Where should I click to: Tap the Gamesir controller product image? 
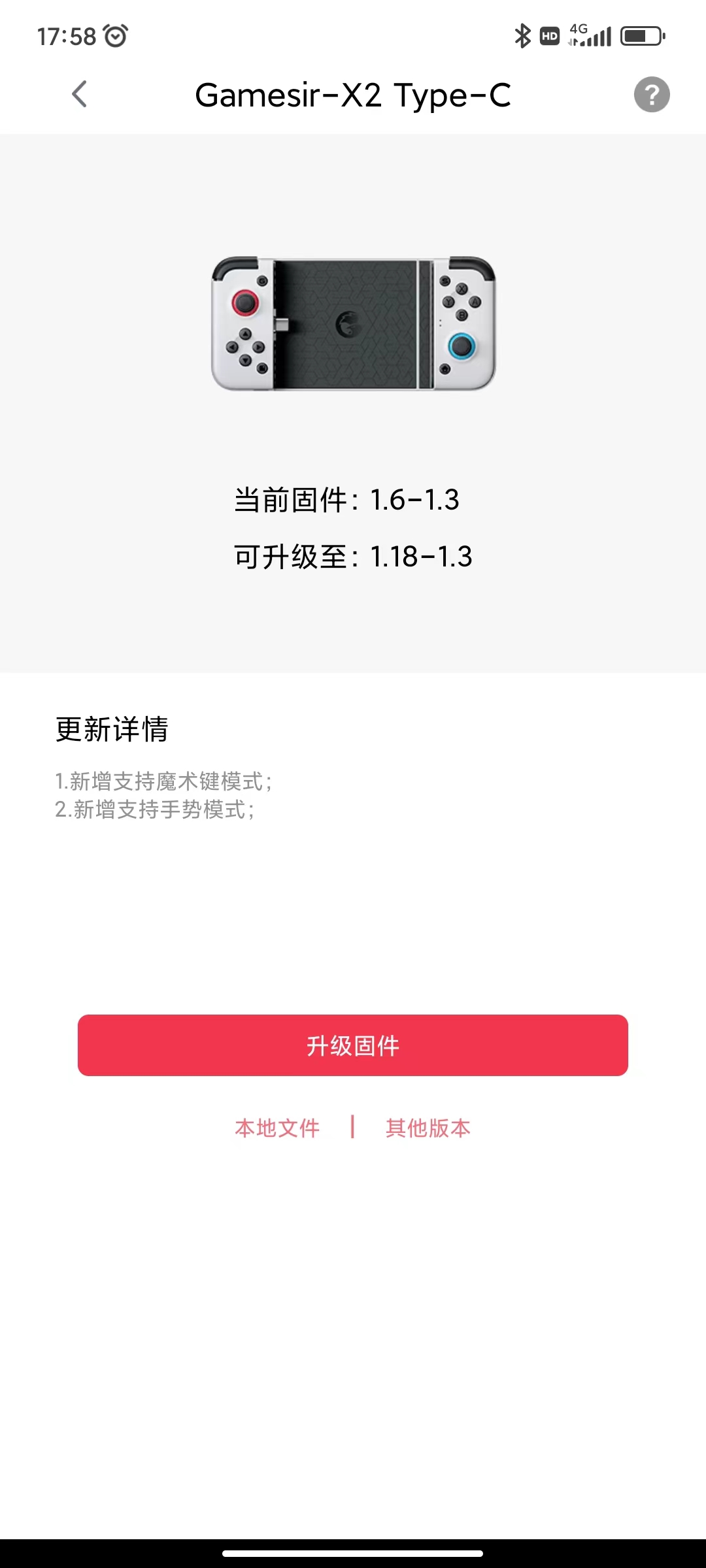click(x=353, y=325)
